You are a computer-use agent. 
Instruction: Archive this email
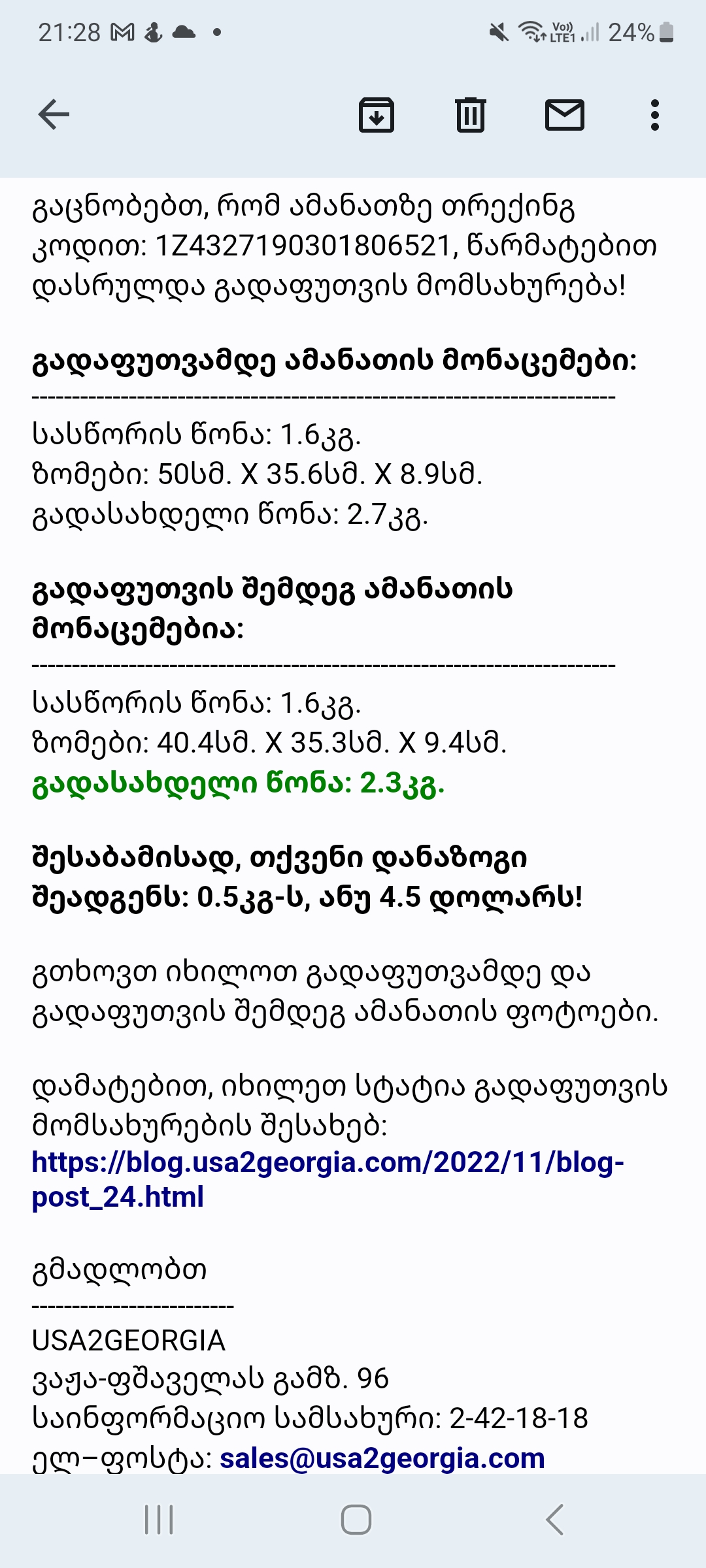(377, 115)
